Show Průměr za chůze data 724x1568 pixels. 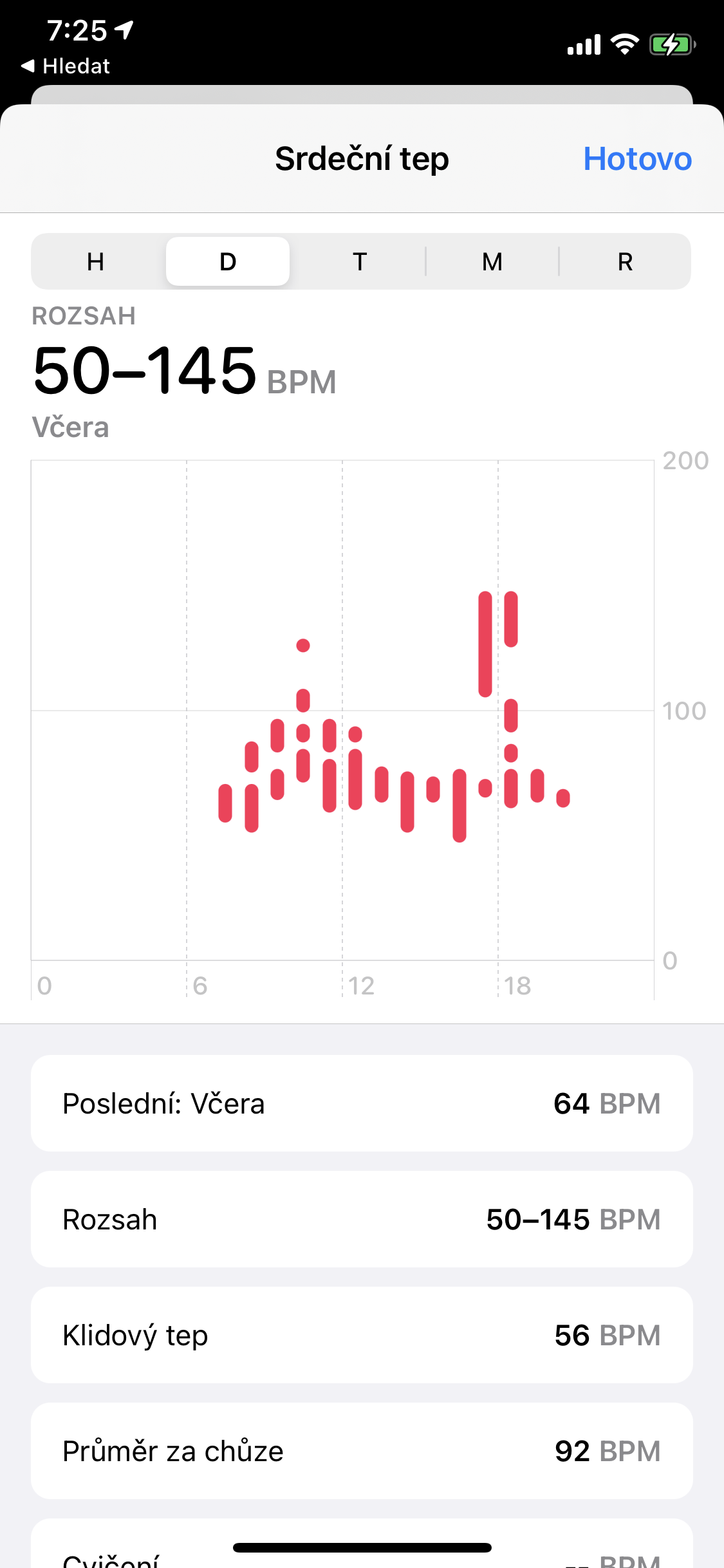[362, 1451]
